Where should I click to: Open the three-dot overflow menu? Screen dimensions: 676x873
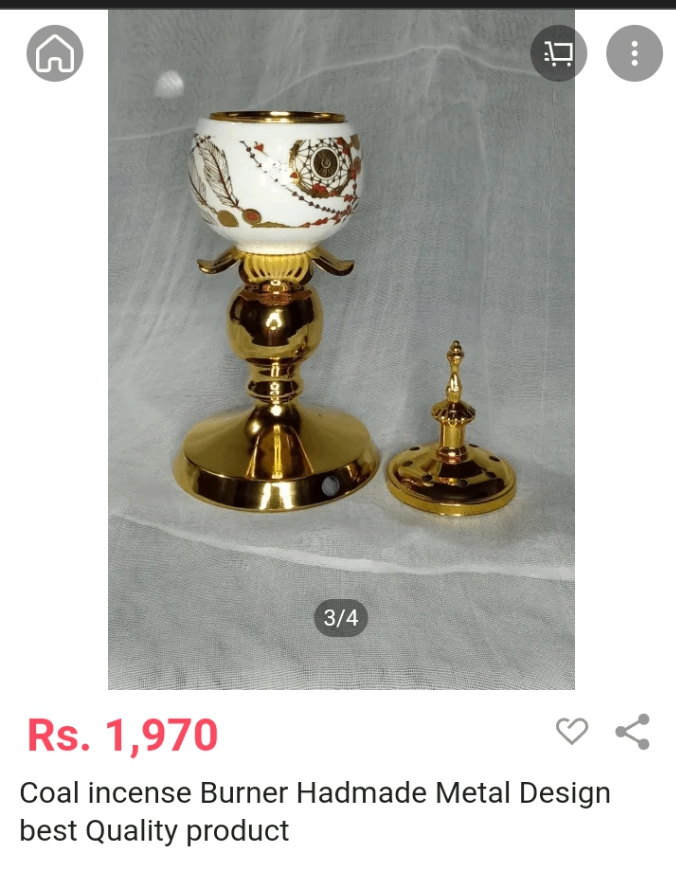tap(634, 53)
